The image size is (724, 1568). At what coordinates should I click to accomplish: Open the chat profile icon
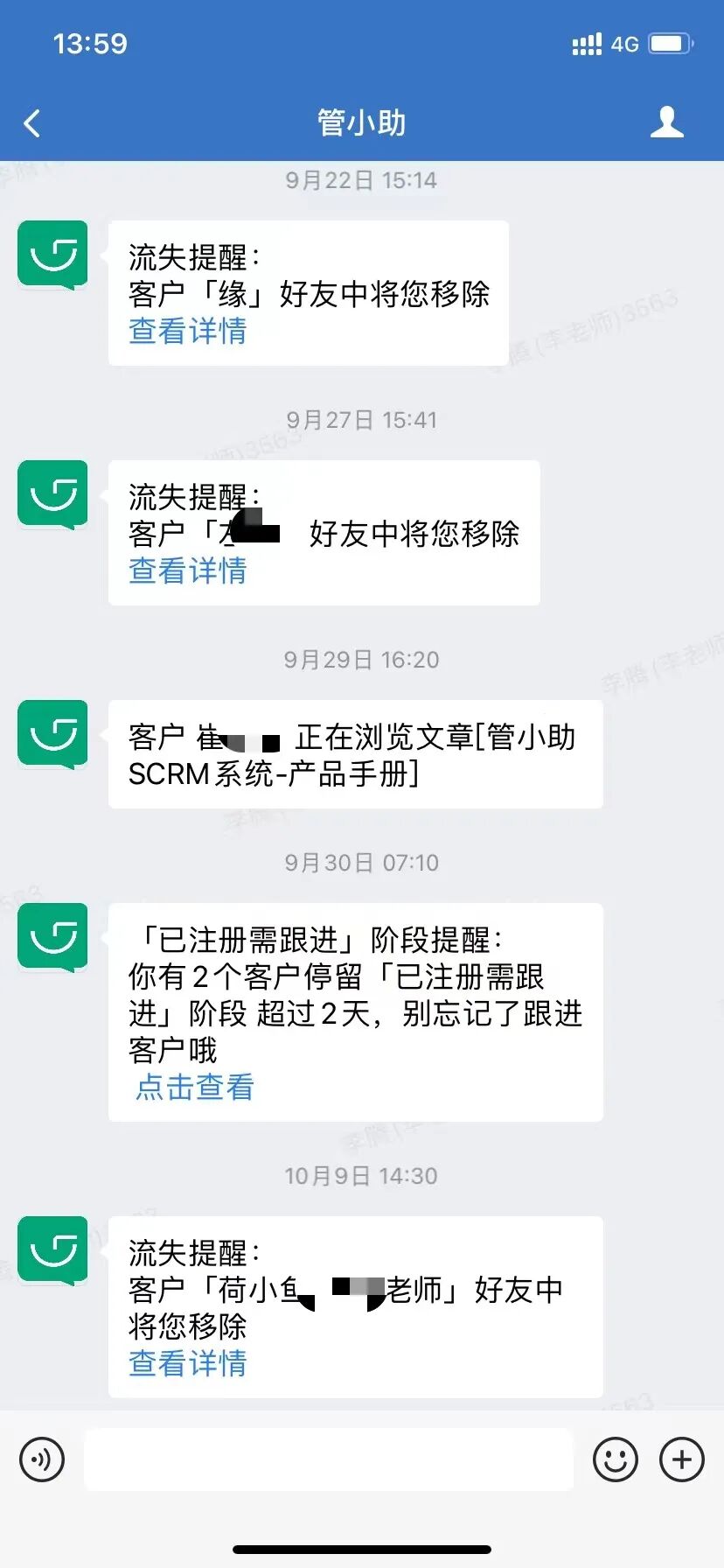(666, 122)
